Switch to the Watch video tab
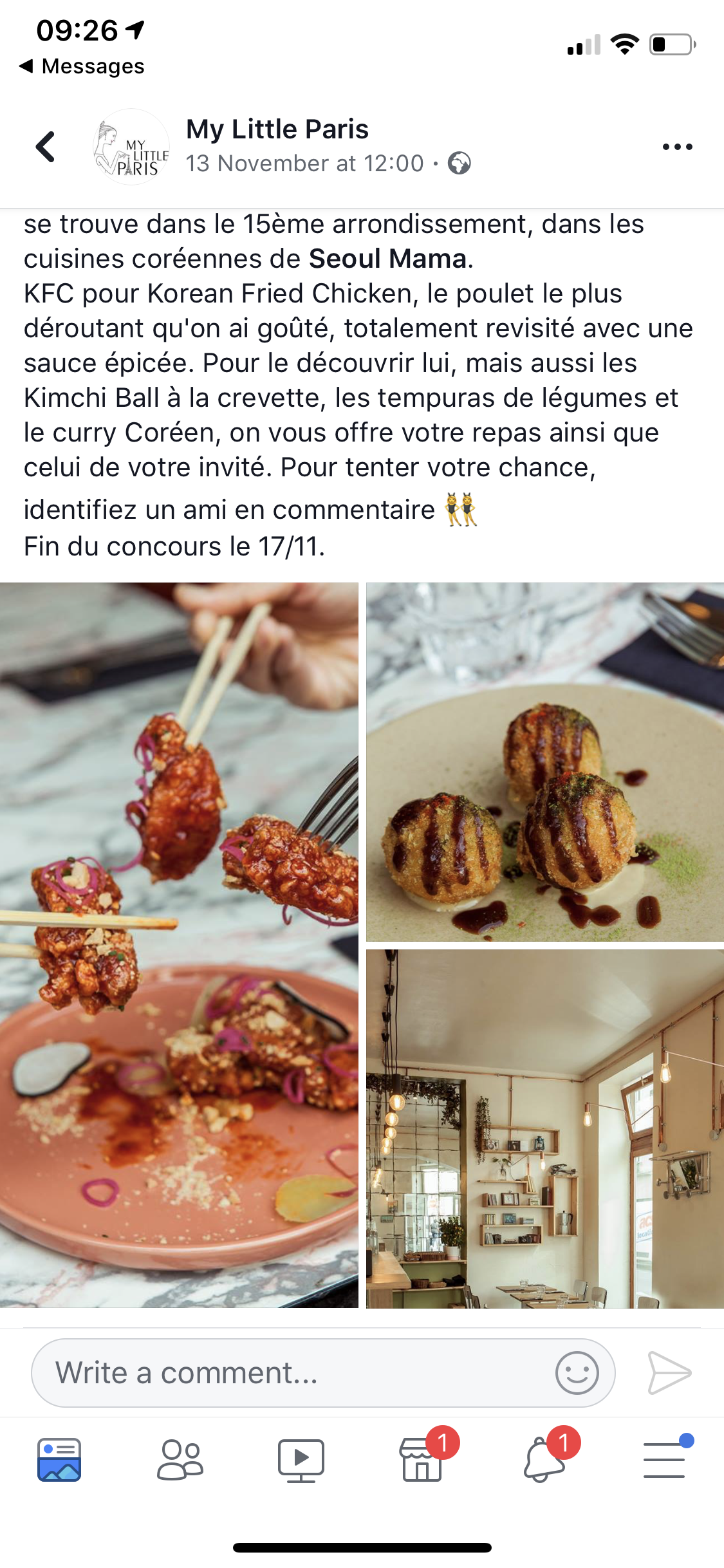This screenshot has height=1568, width=724. point(301,1460)
